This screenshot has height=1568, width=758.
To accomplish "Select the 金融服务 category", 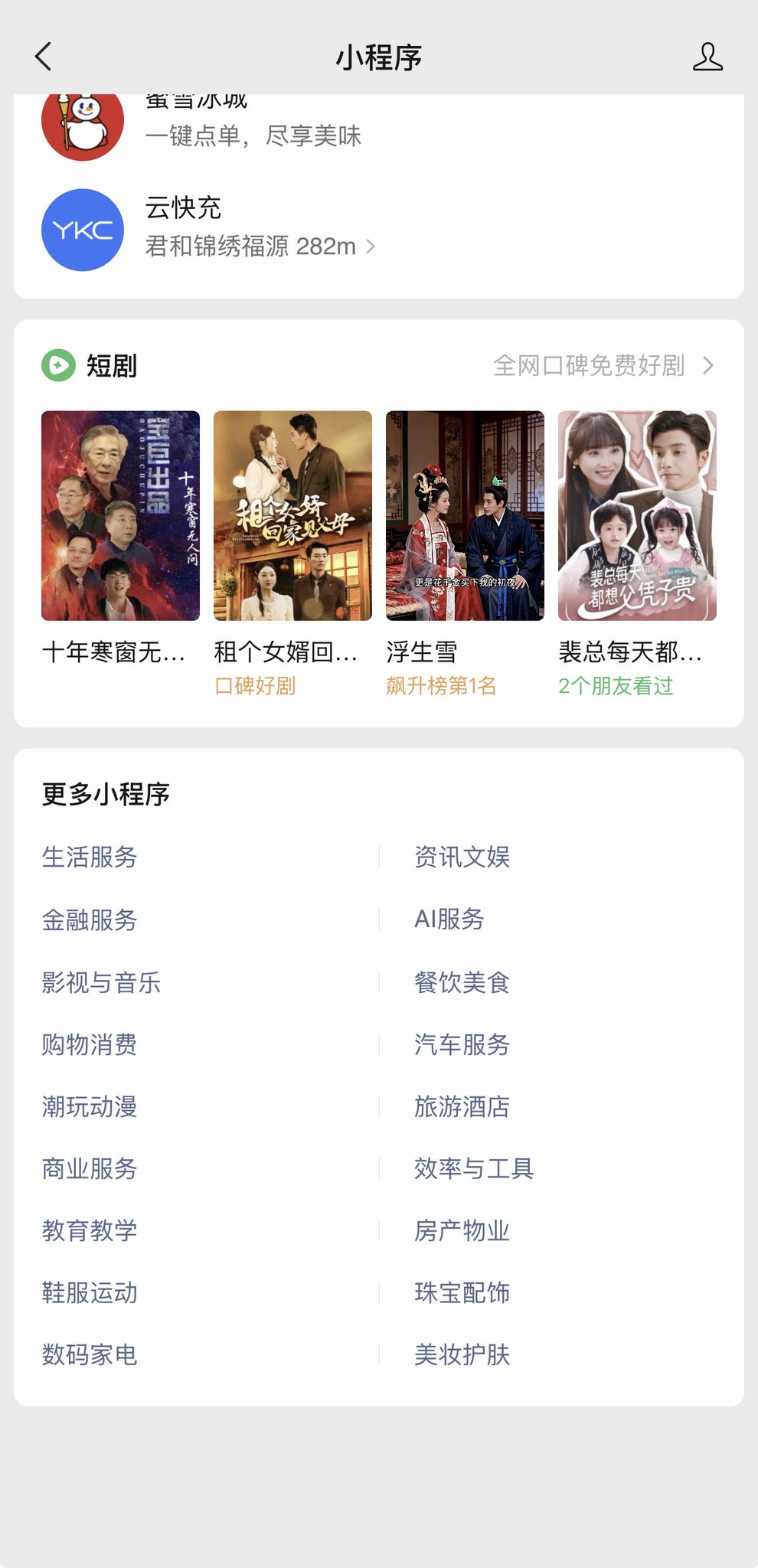I will [90, 920].
